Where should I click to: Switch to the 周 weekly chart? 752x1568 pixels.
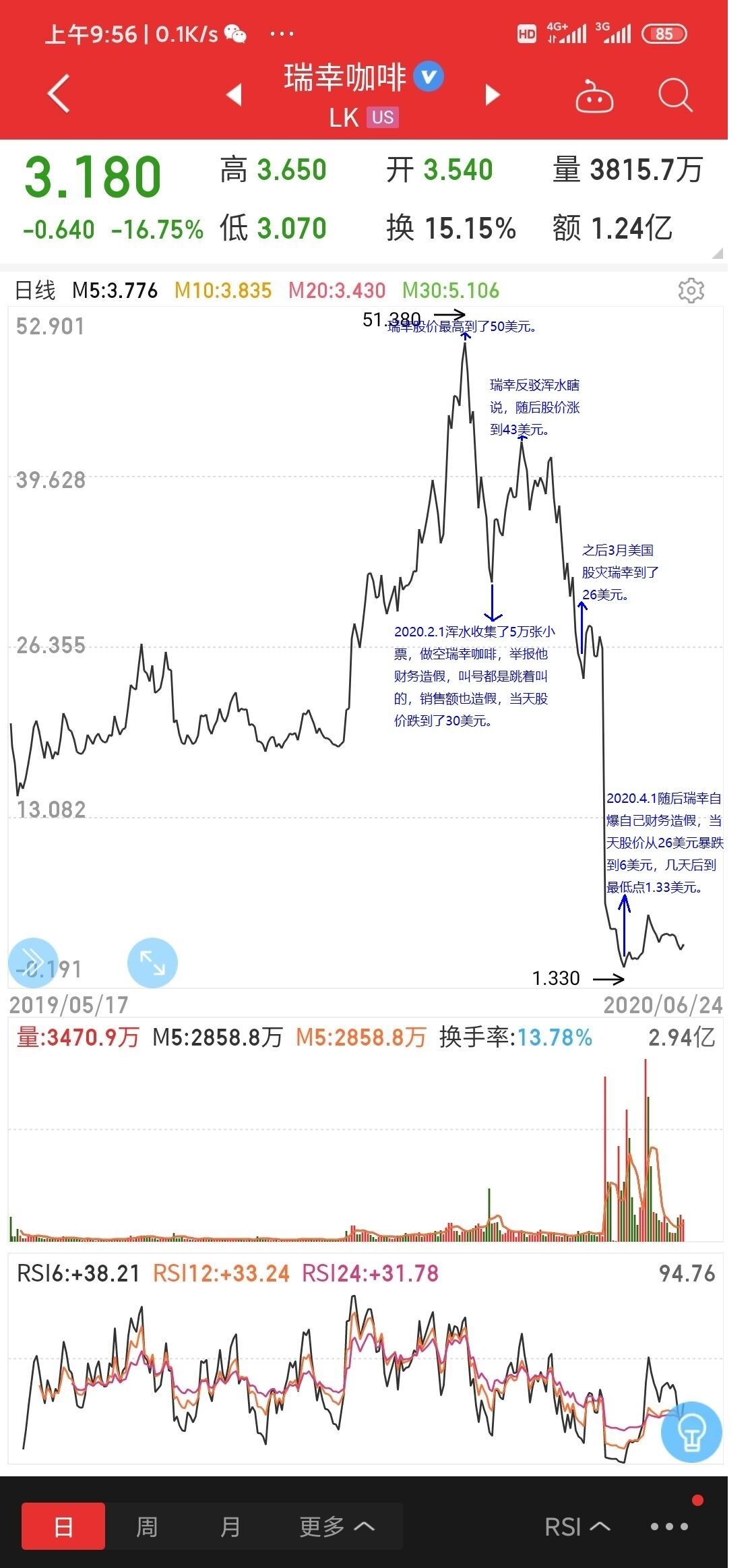(147, 1526)
